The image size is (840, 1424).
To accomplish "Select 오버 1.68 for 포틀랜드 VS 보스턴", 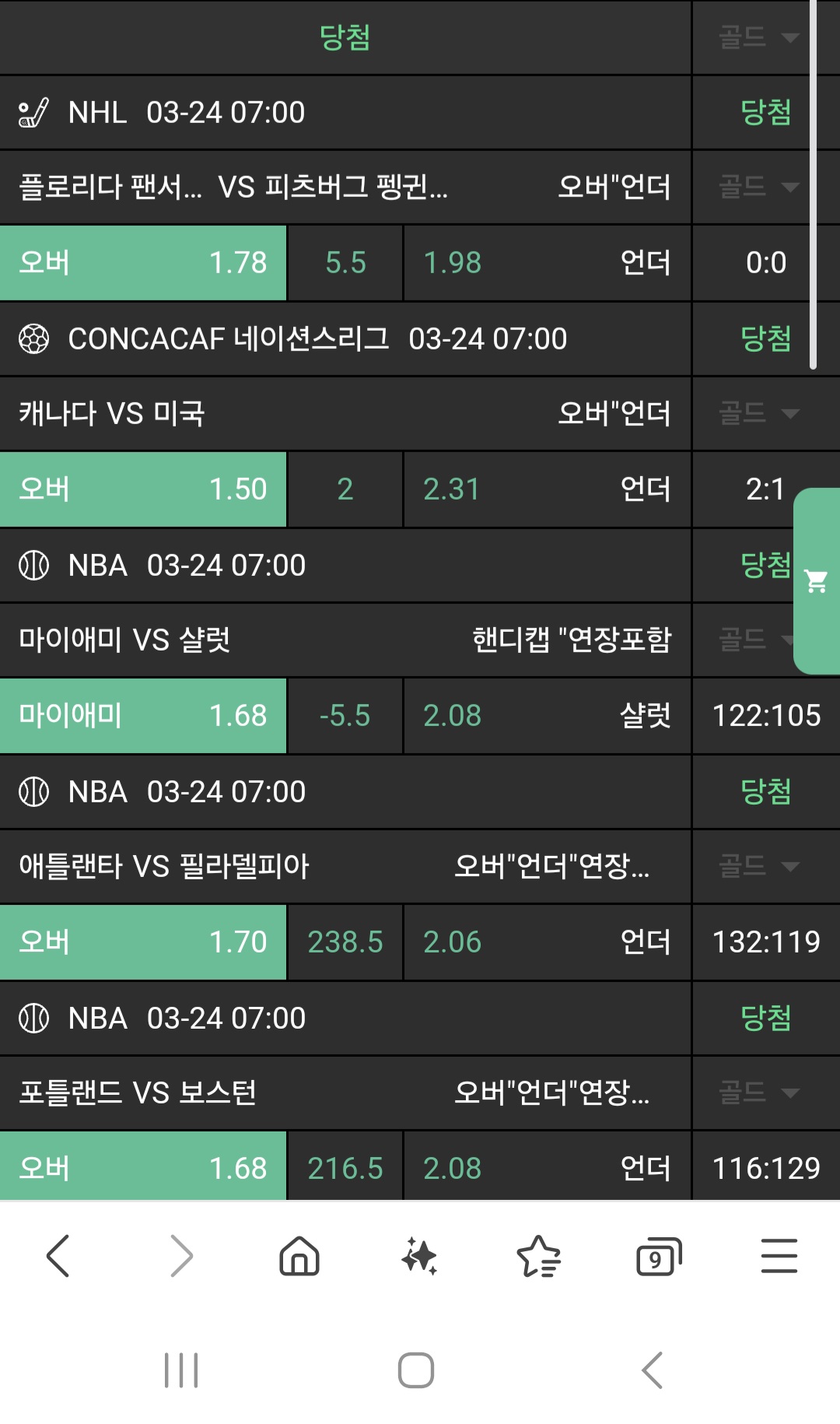I will [x=143, y=1167].
